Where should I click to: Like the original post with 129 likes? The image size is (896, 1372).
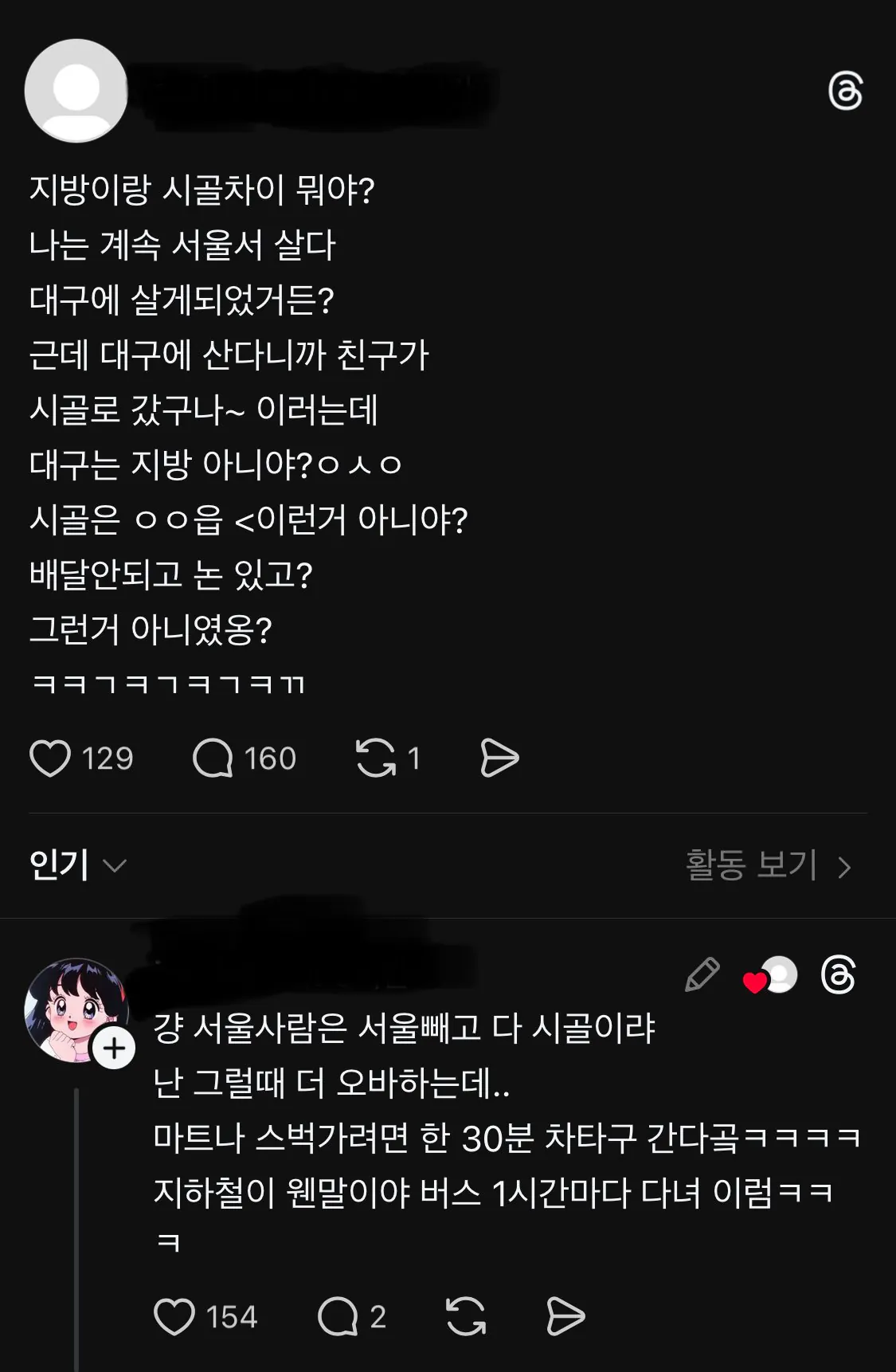pos(50,758)
